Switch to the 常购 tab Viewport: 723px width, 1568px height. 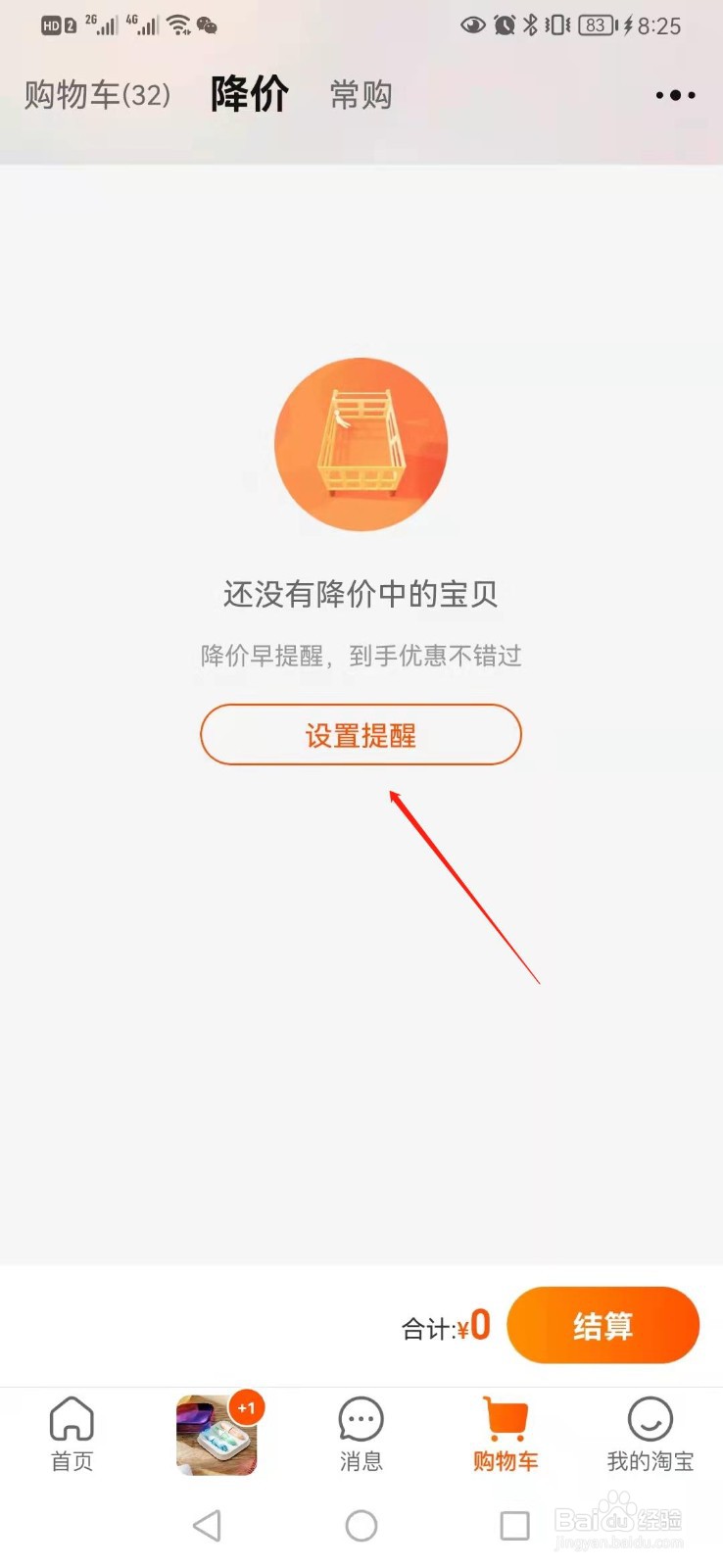click(x=360, y=97)
